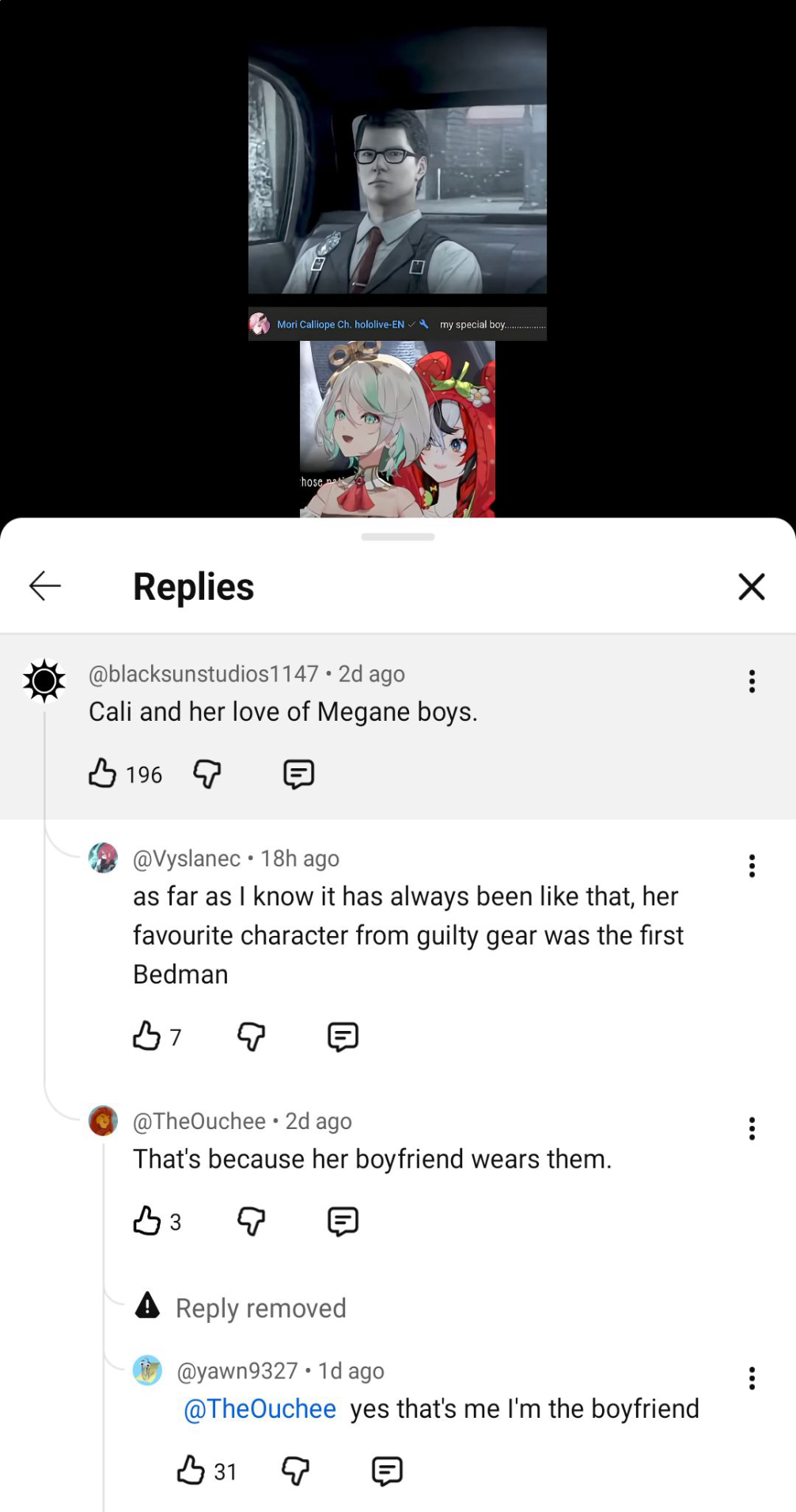This screenshot has width=796, height=1512.
Task: Like the reply from @yawn9327
Action: tap(191, 1471)
